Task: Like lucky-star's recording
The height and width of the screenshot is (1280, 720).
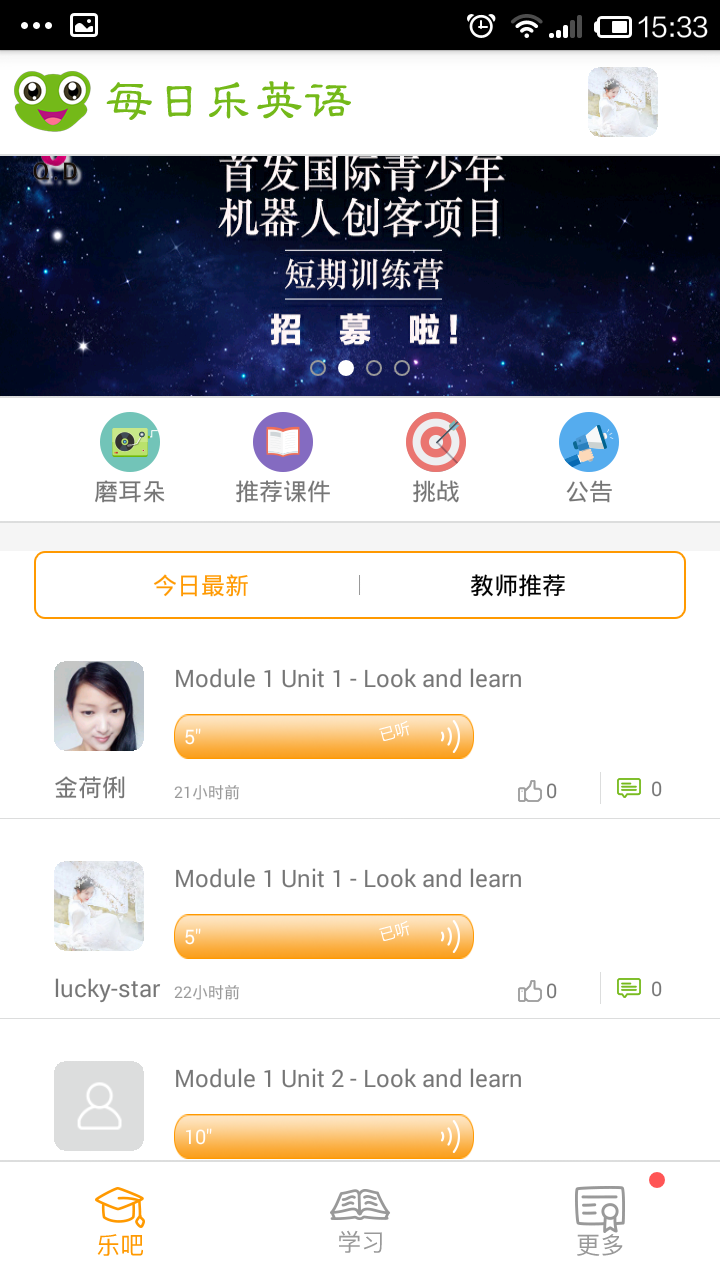Action: 537,991
